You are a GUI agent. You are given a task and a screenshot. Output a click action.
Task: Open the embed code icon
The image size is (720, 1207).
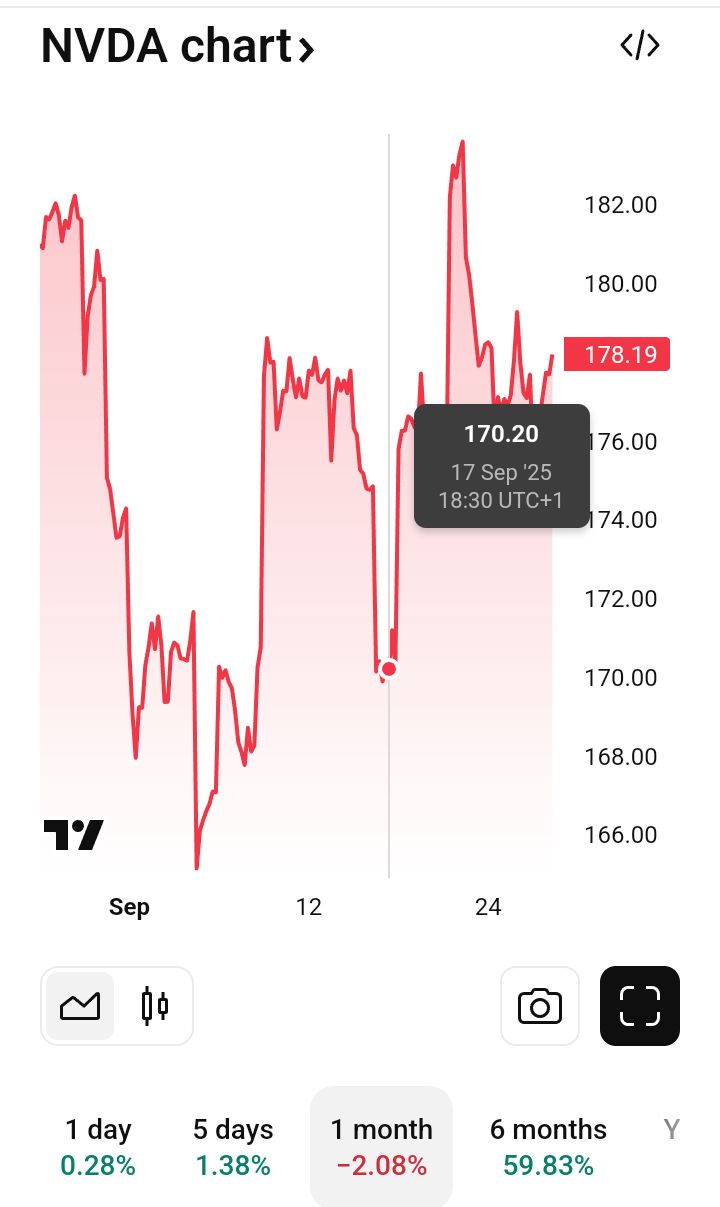pos(640,45)
